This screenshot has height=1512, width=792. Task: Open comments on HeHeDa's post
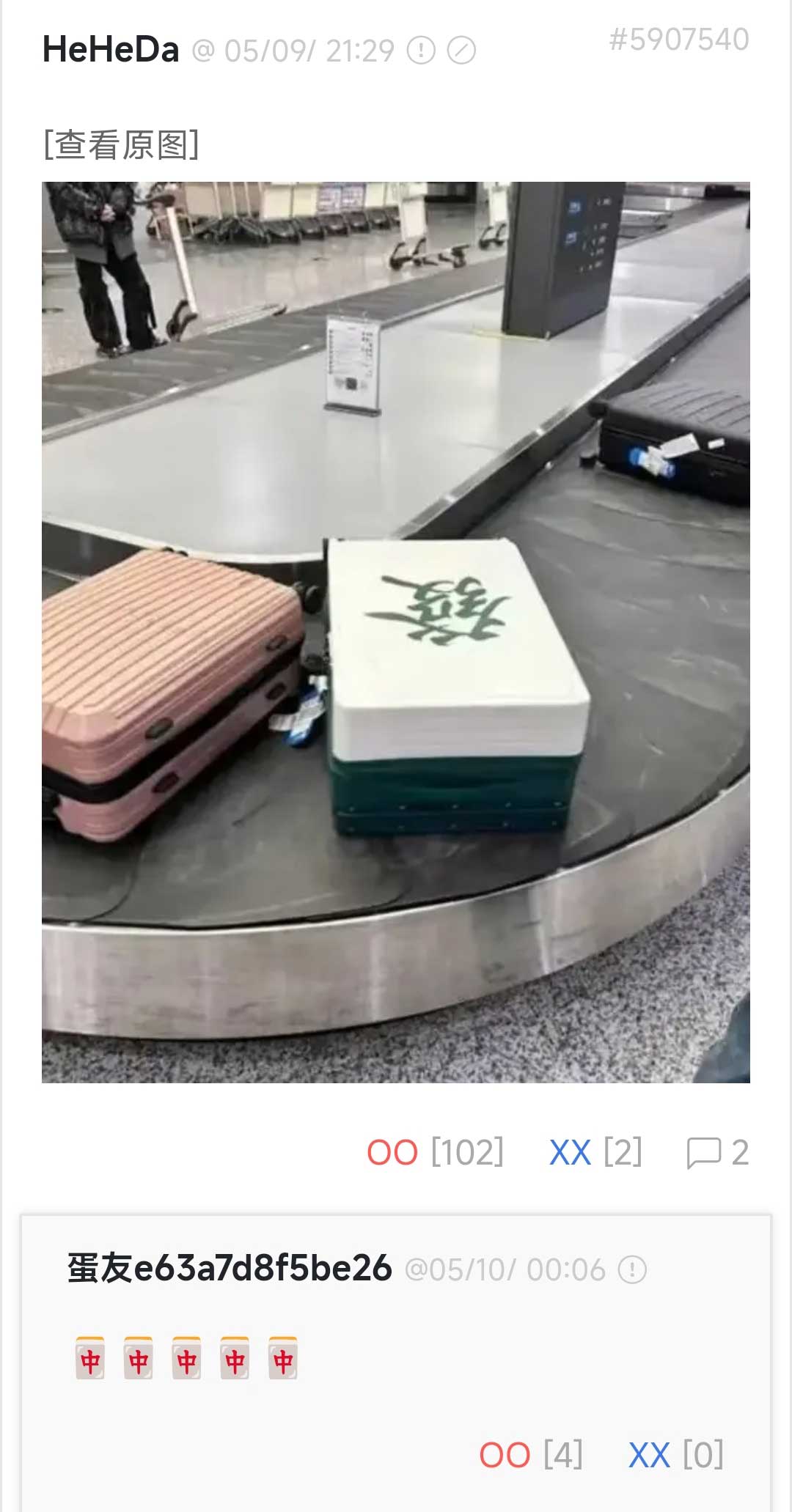716,1152
